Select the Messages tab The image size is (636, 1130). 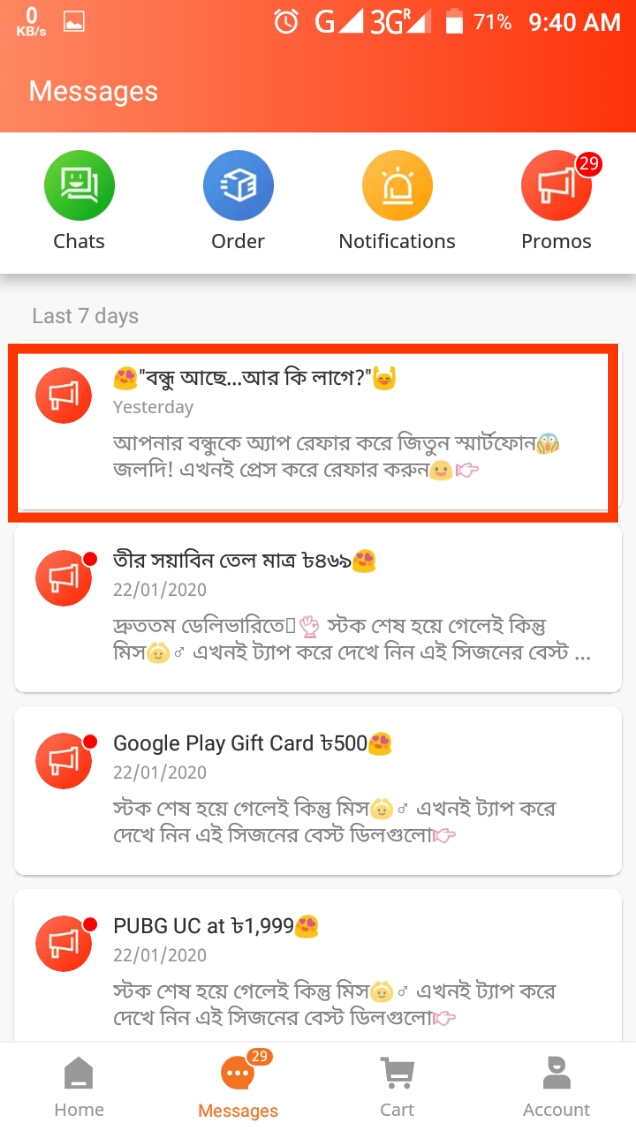tap(238, 1087)
